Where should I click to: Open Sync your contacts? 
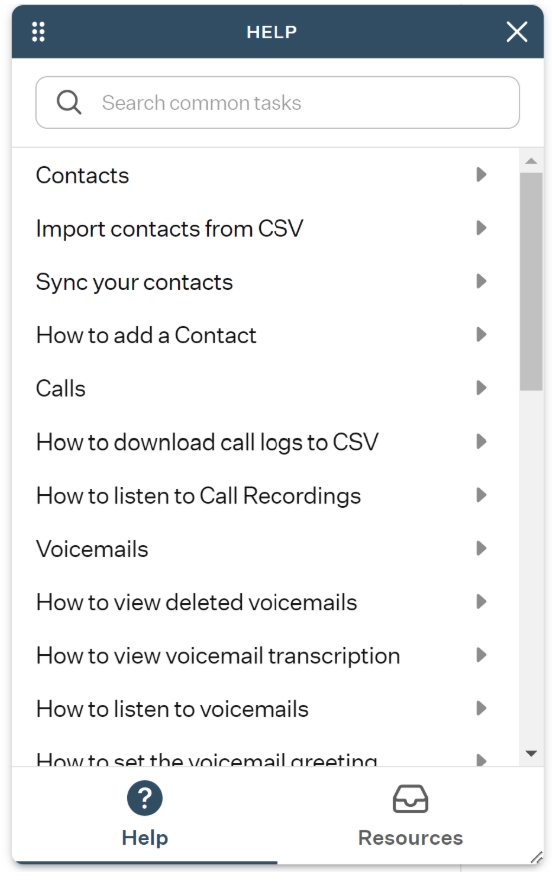(265, 282)
